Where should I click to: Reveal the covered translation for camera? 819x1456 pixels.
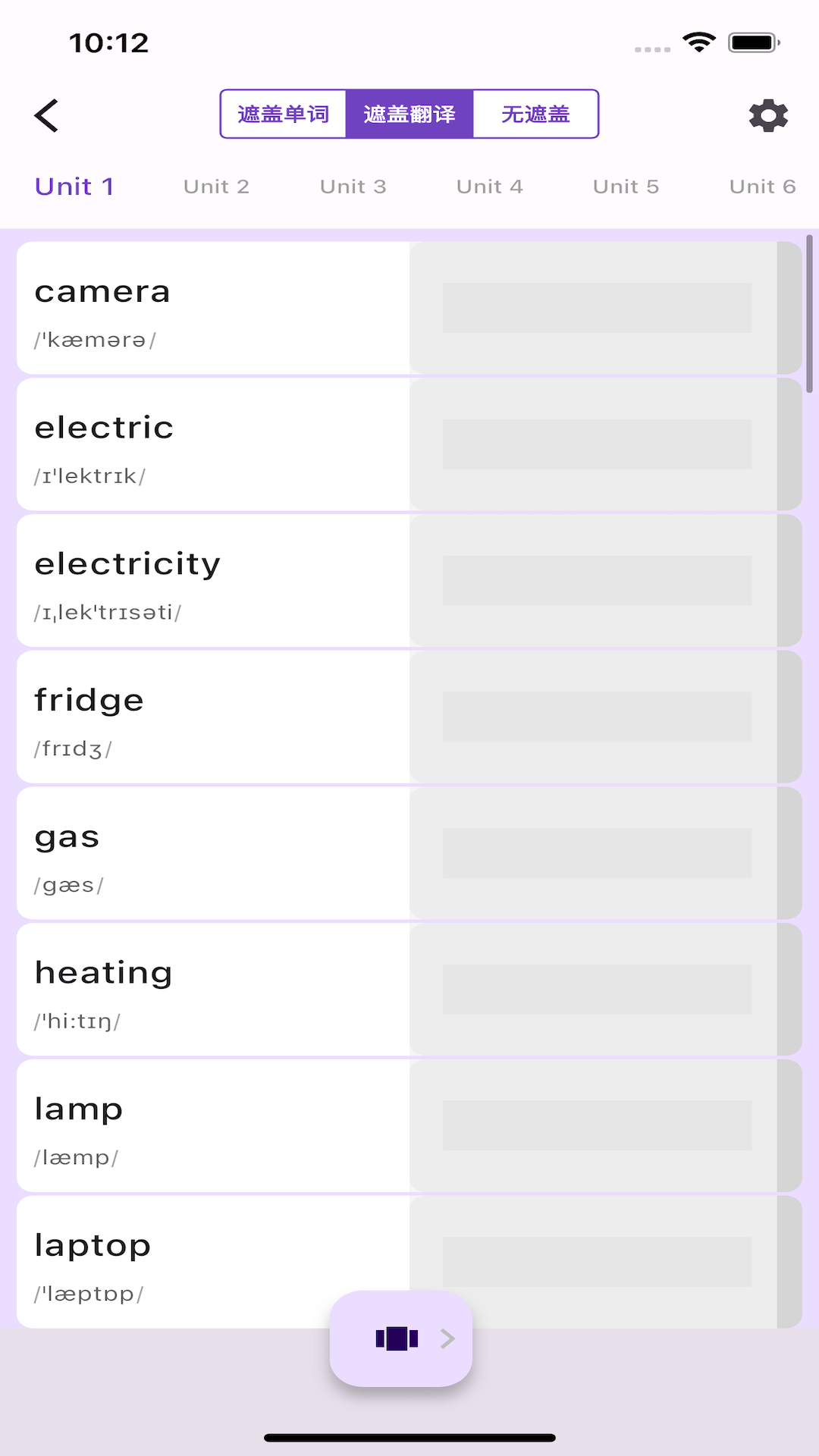(x=597, y=308)
